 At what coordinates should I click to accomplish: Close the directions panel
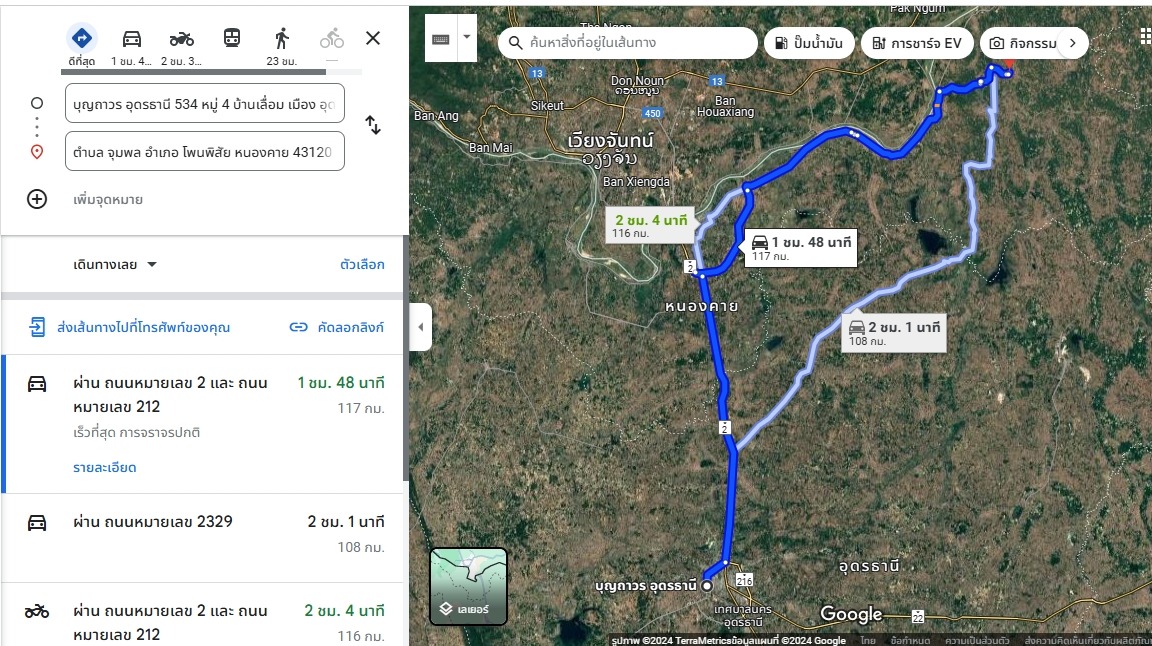point(373,39)
